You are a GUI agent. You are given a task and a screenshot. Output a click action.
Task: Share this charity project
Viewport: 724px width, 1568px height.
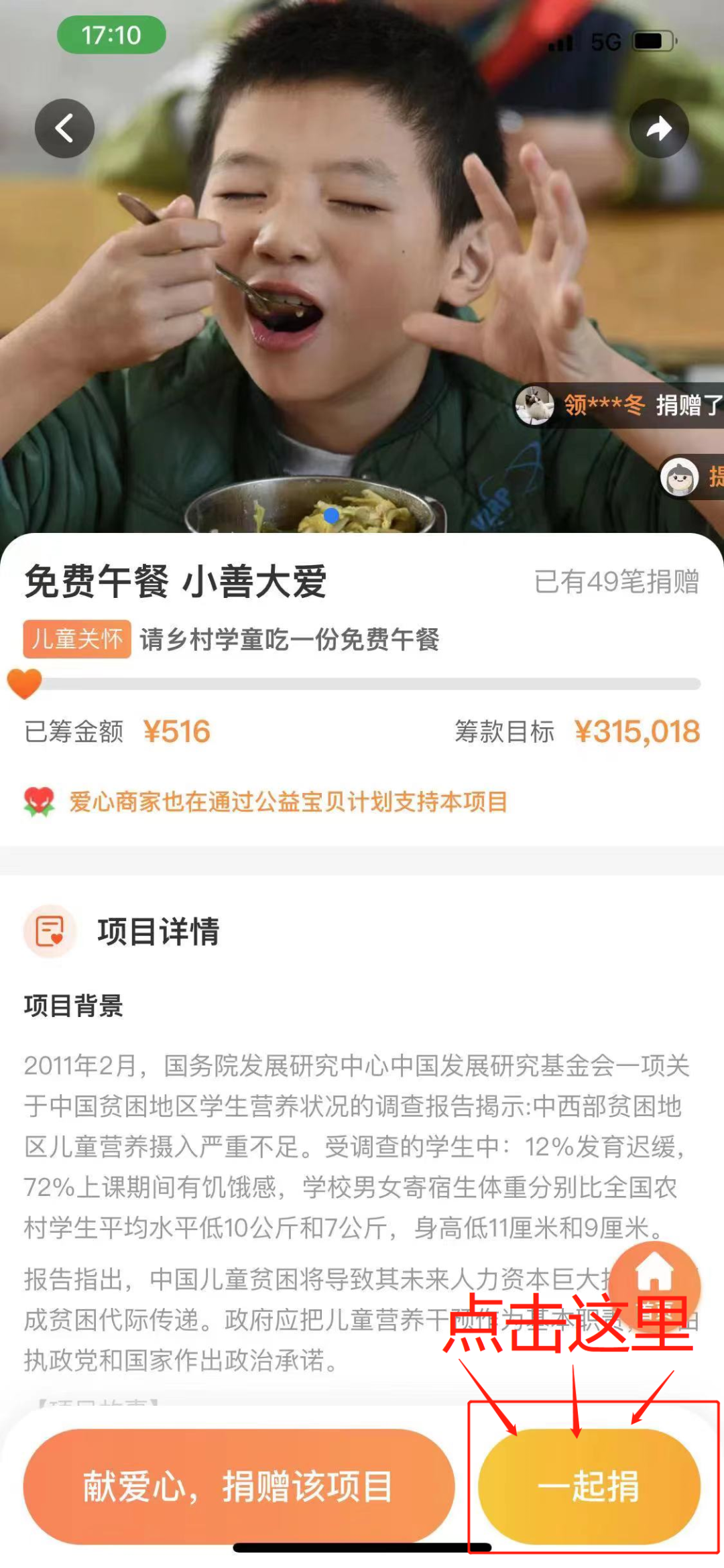[658, 128]
